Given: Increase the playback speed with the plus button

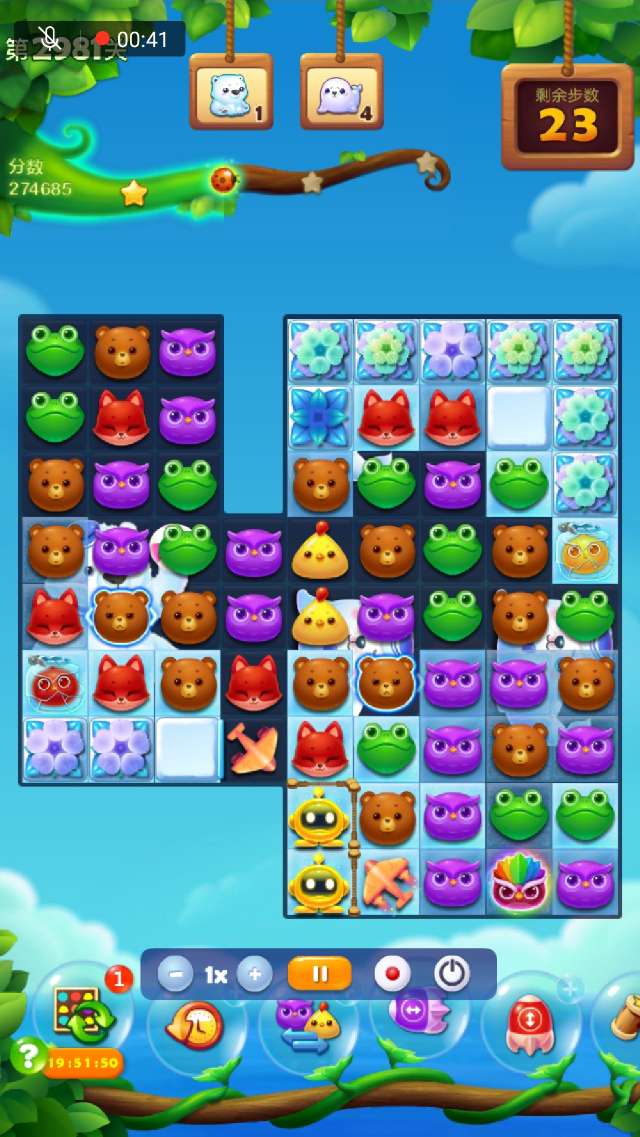Looking at the screenshot, I should [255, 974].
